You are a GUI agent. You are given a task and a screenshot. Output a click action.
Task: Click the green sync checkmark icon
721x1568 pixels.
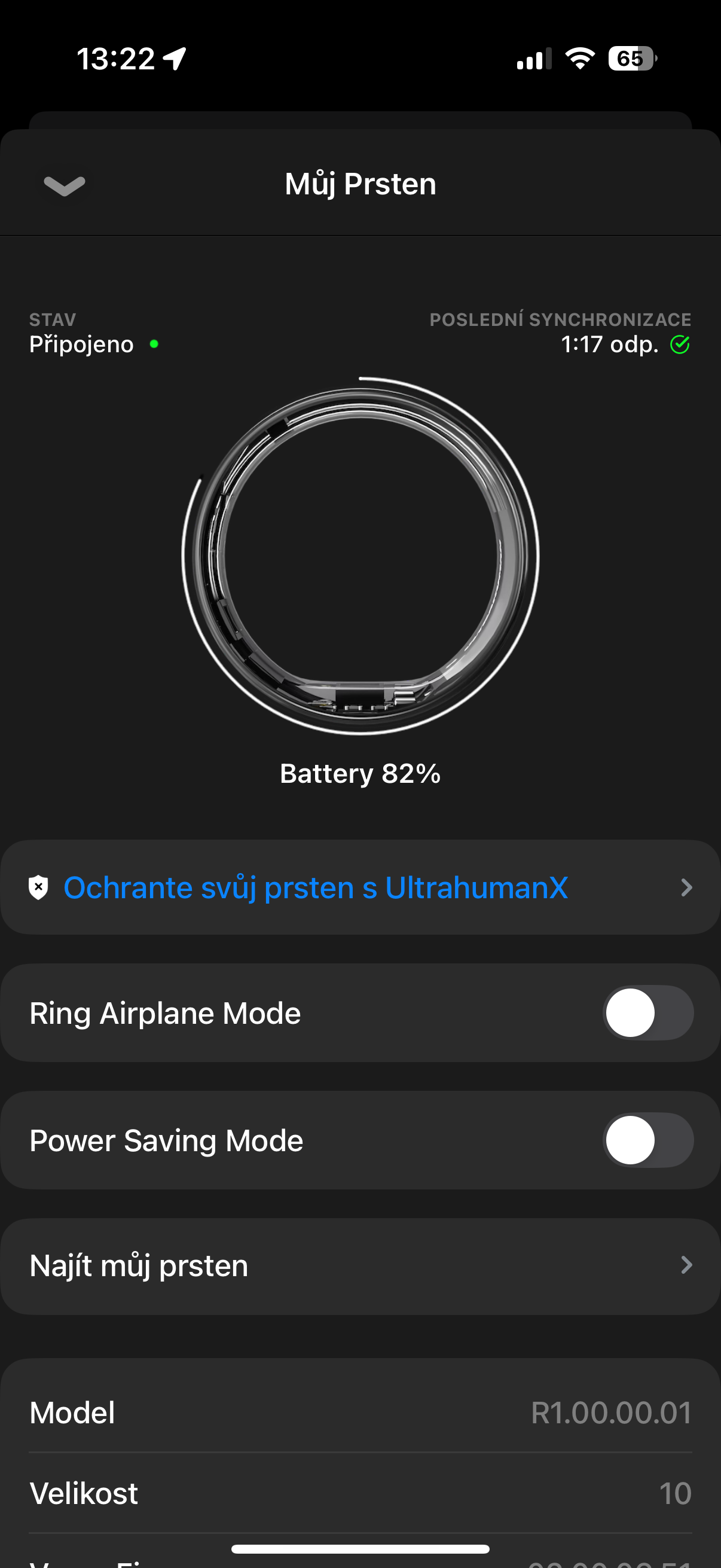point(680,343)
